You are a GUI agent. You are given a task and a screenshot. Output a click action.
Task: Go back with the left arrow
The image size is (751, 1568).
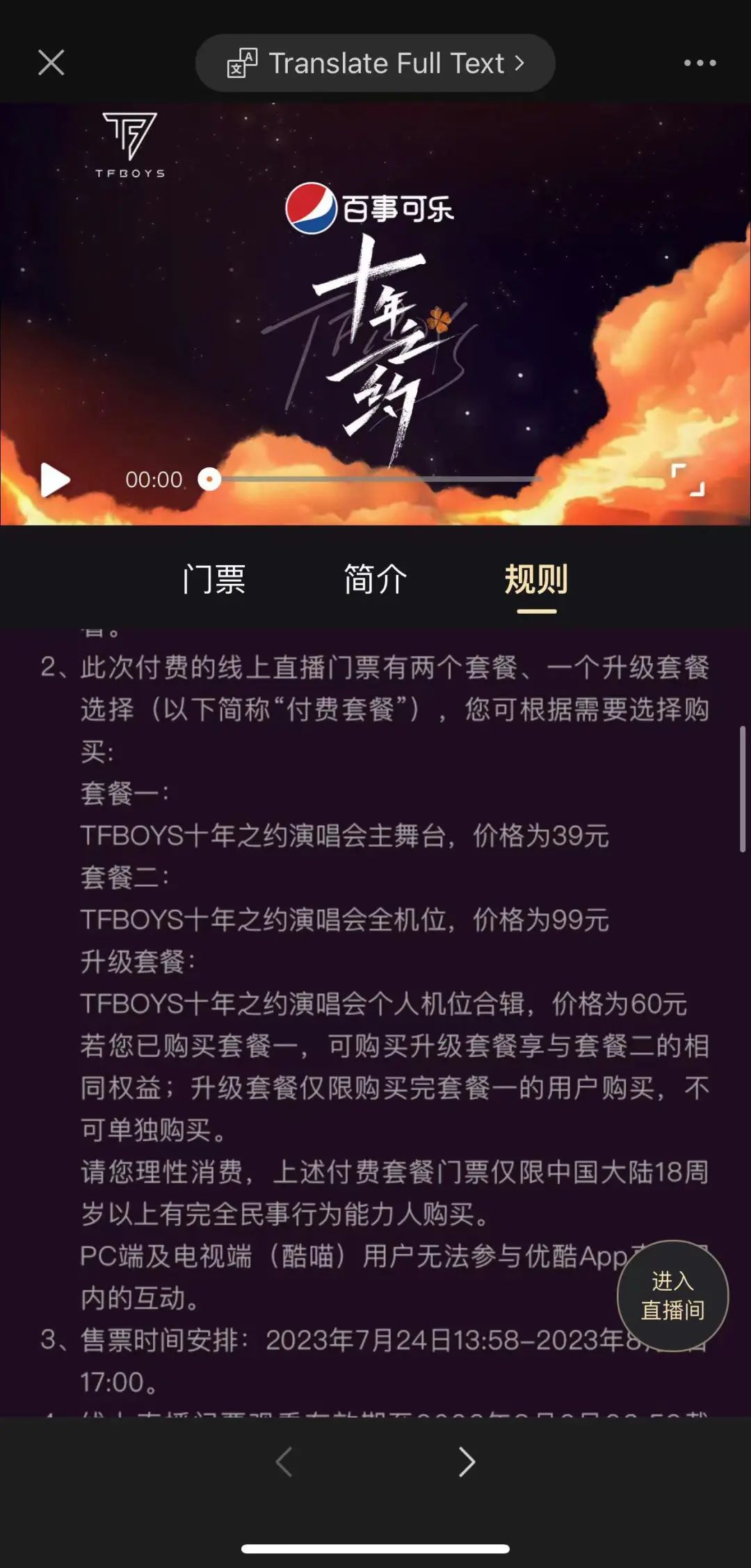(x=284, y=1462)
